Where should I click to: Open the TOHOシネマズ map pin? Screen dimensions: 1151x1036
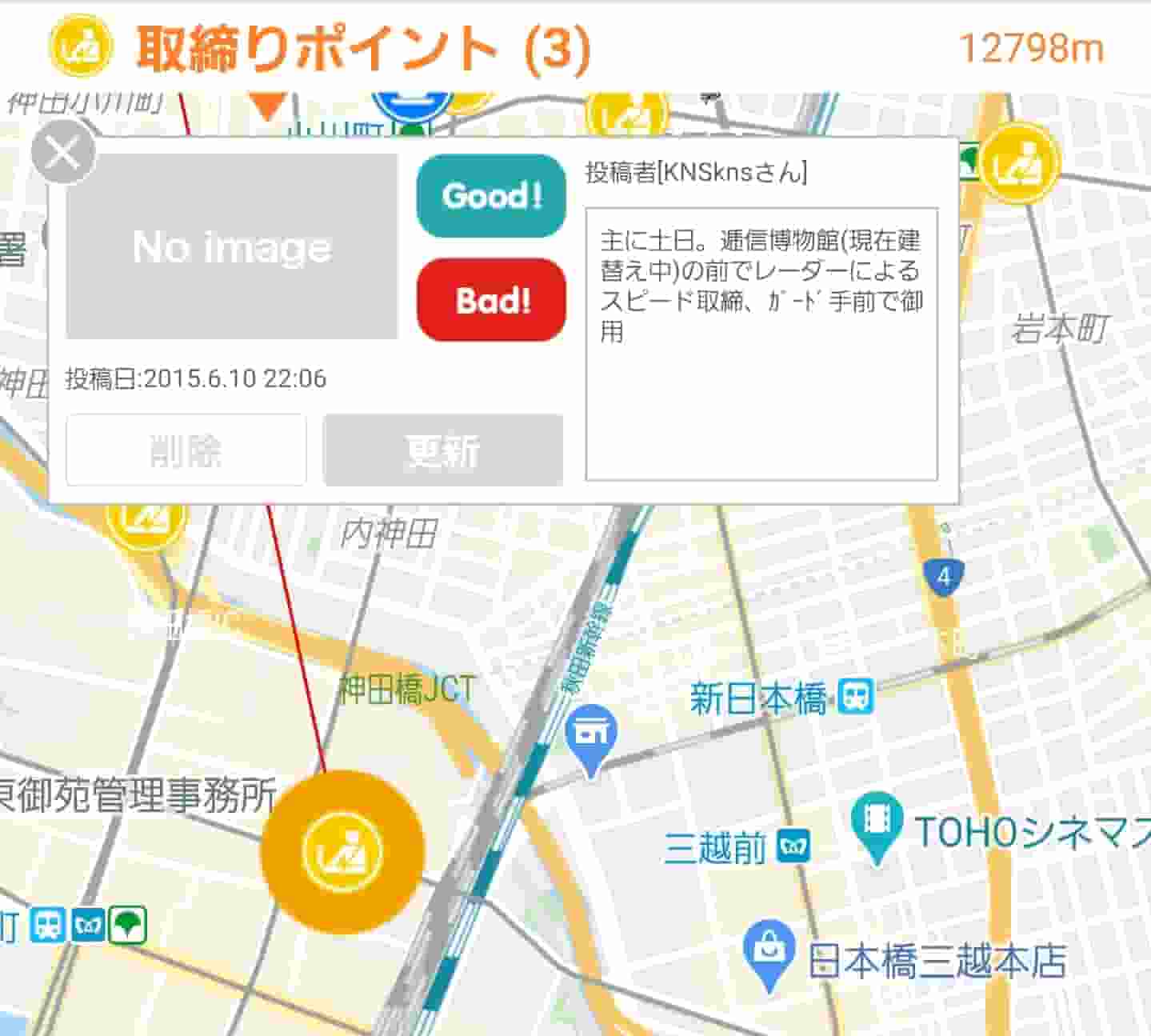(877, 824)
